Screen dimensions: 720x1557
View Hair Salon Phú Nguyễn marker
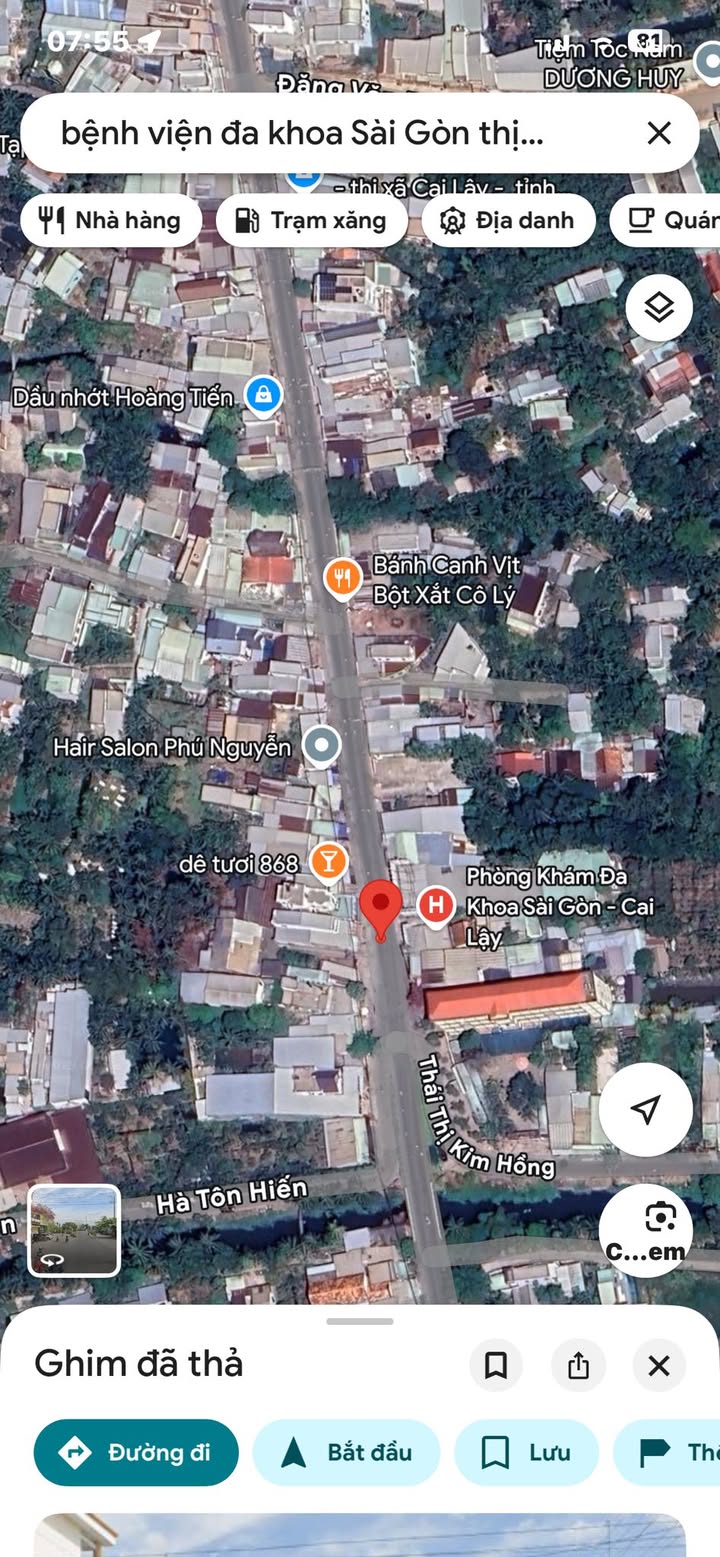point(321,745)
